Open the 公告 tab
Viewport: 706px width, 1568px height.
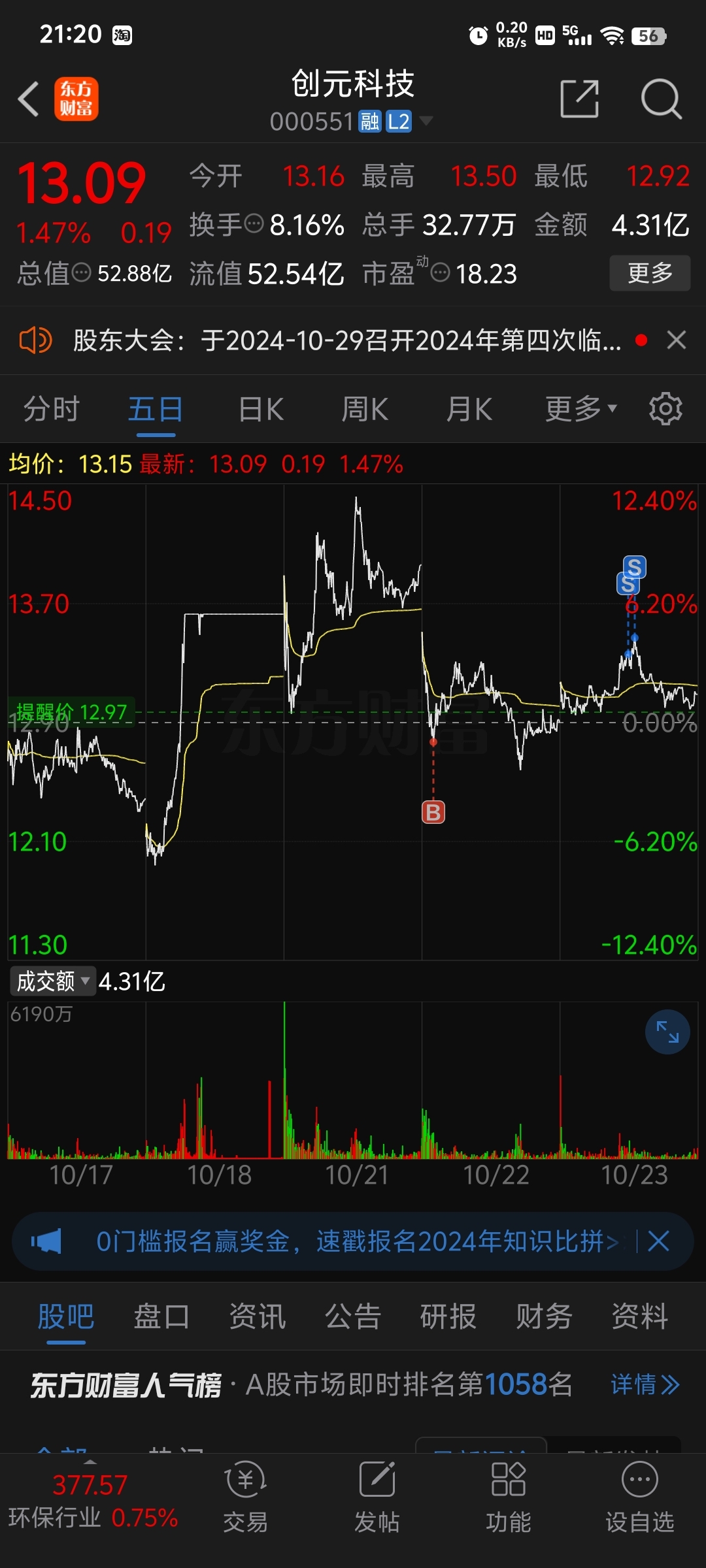click(353, 1316)
